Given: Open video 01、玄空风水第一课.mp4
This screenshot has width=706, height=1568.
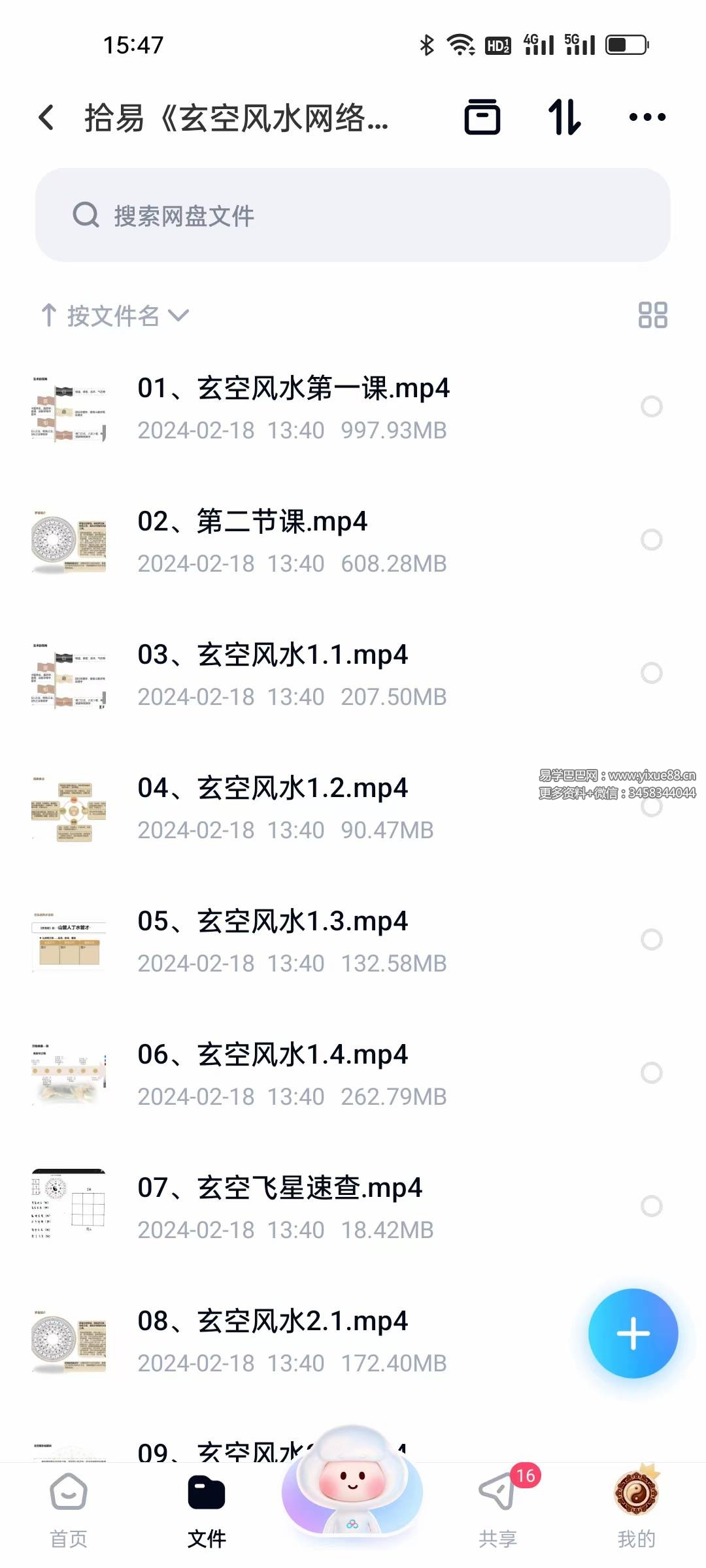Looking at the screenshot, I should (293, 389).
